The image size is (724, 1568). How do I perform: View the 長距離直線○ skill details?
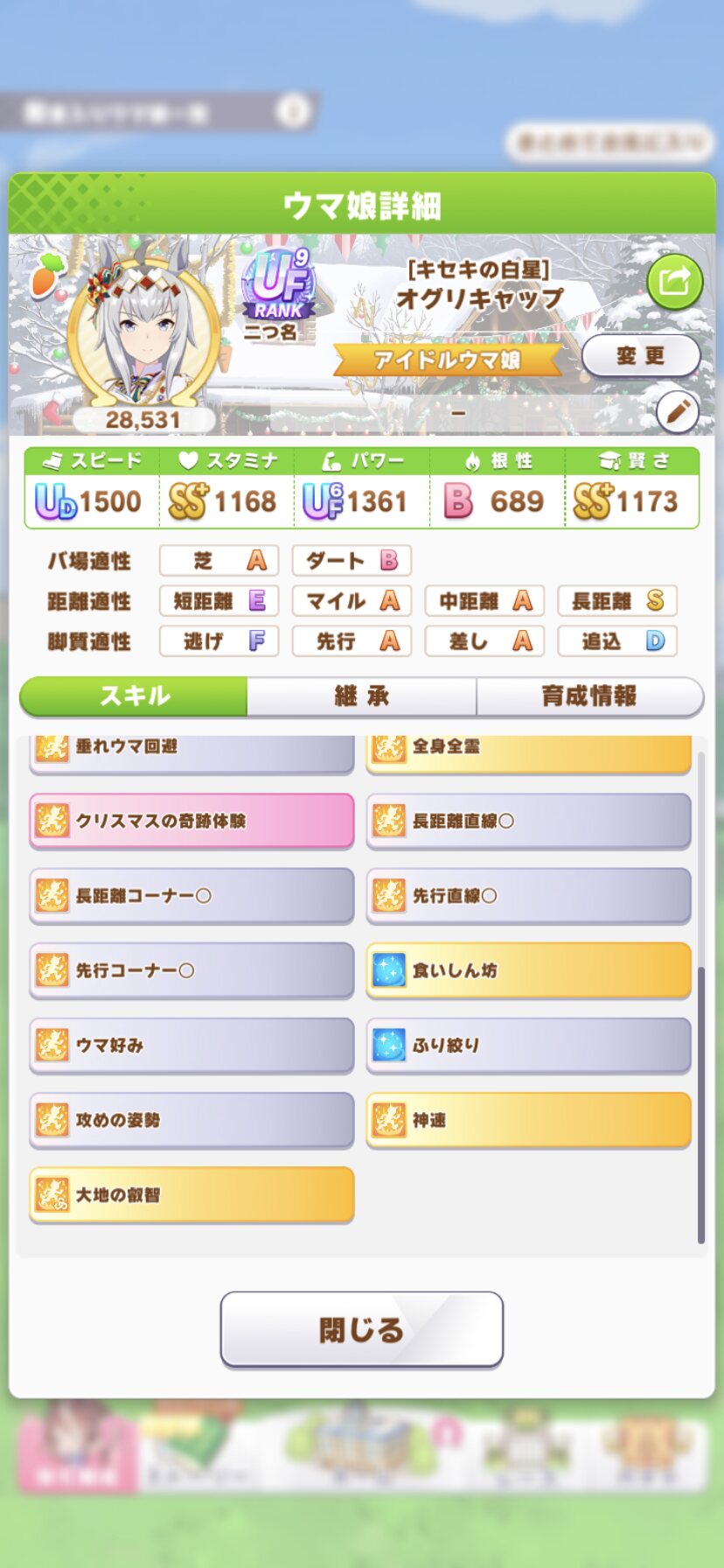(x=528, y=821)
